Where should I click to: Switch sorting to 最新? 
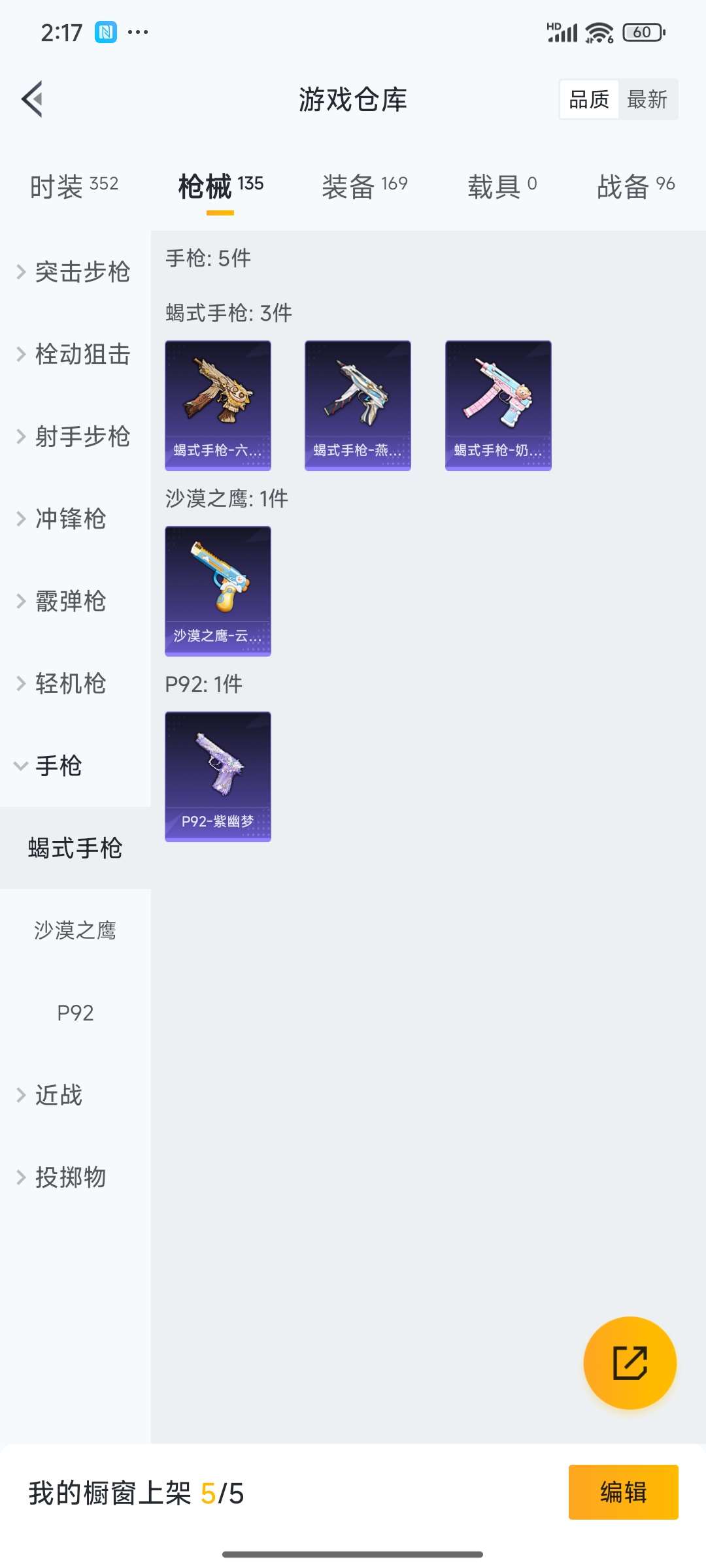point(647,99)
